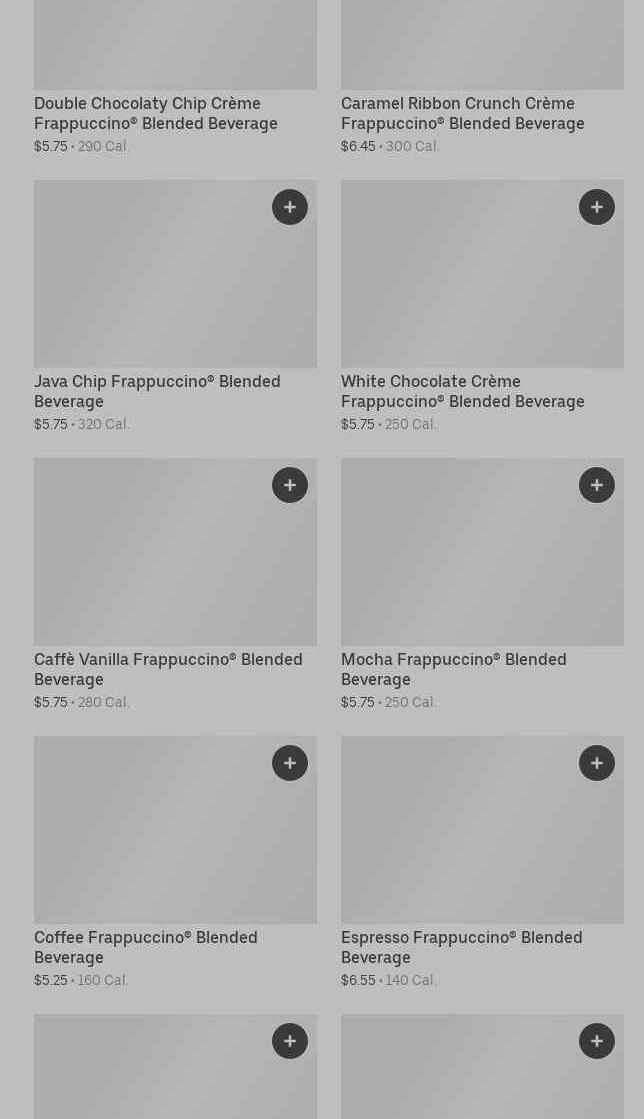Open Caramel Ribbon Crunch Crème Frappuccino item
The height and width of the screenshot is (1119, 644).
click(462, 113)
